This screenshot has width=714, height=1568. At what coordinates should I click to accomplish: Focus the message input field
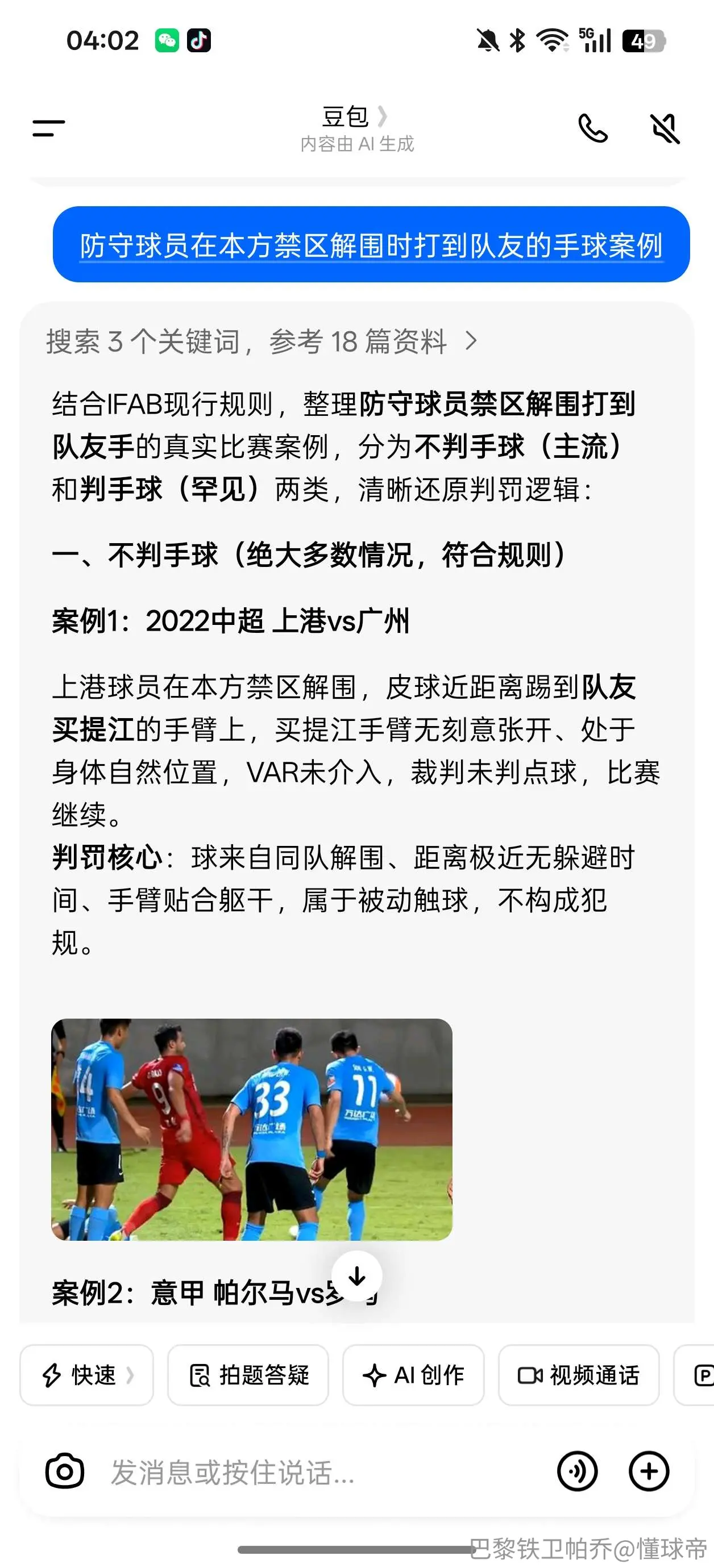(323, 1472)
